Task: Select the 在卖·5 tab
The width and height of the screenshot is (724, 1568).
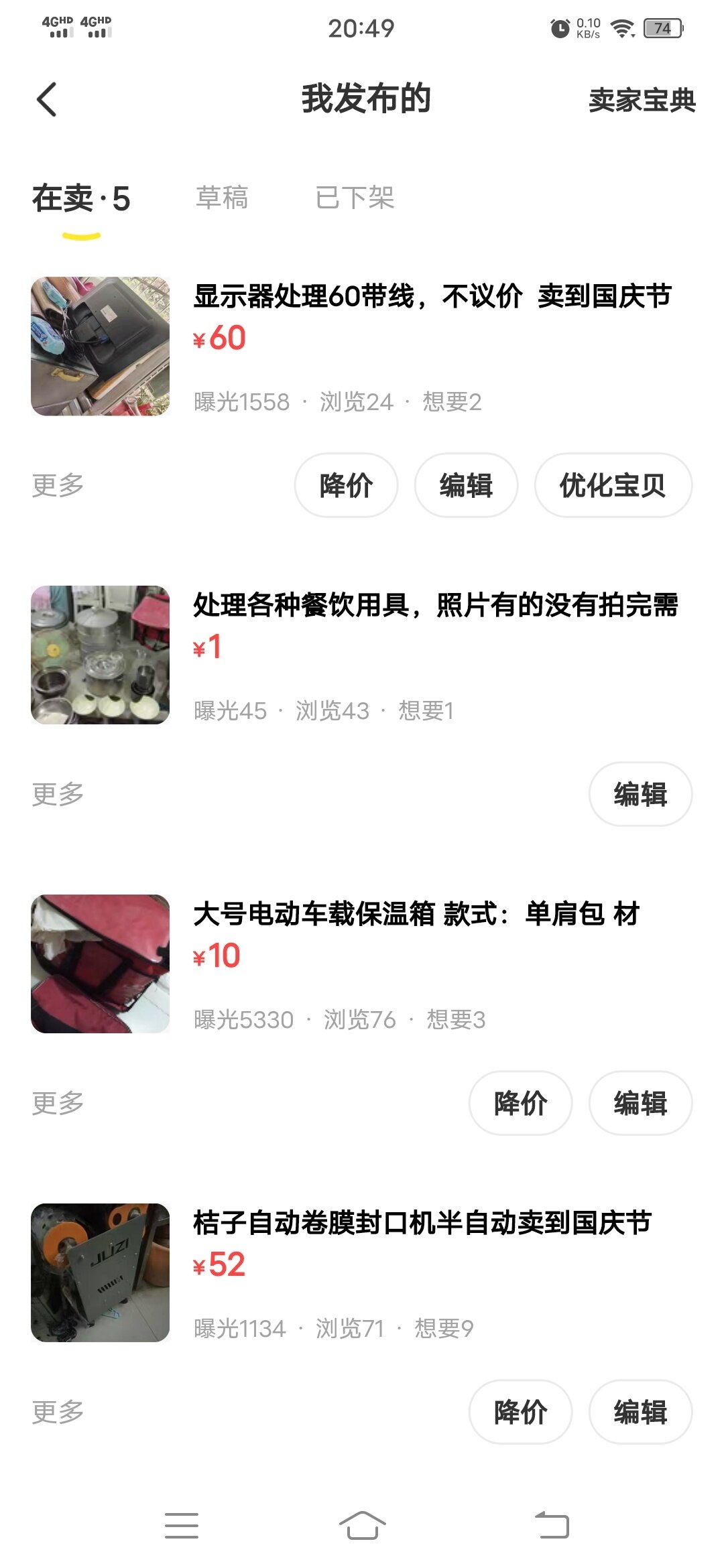Action: 81,198
